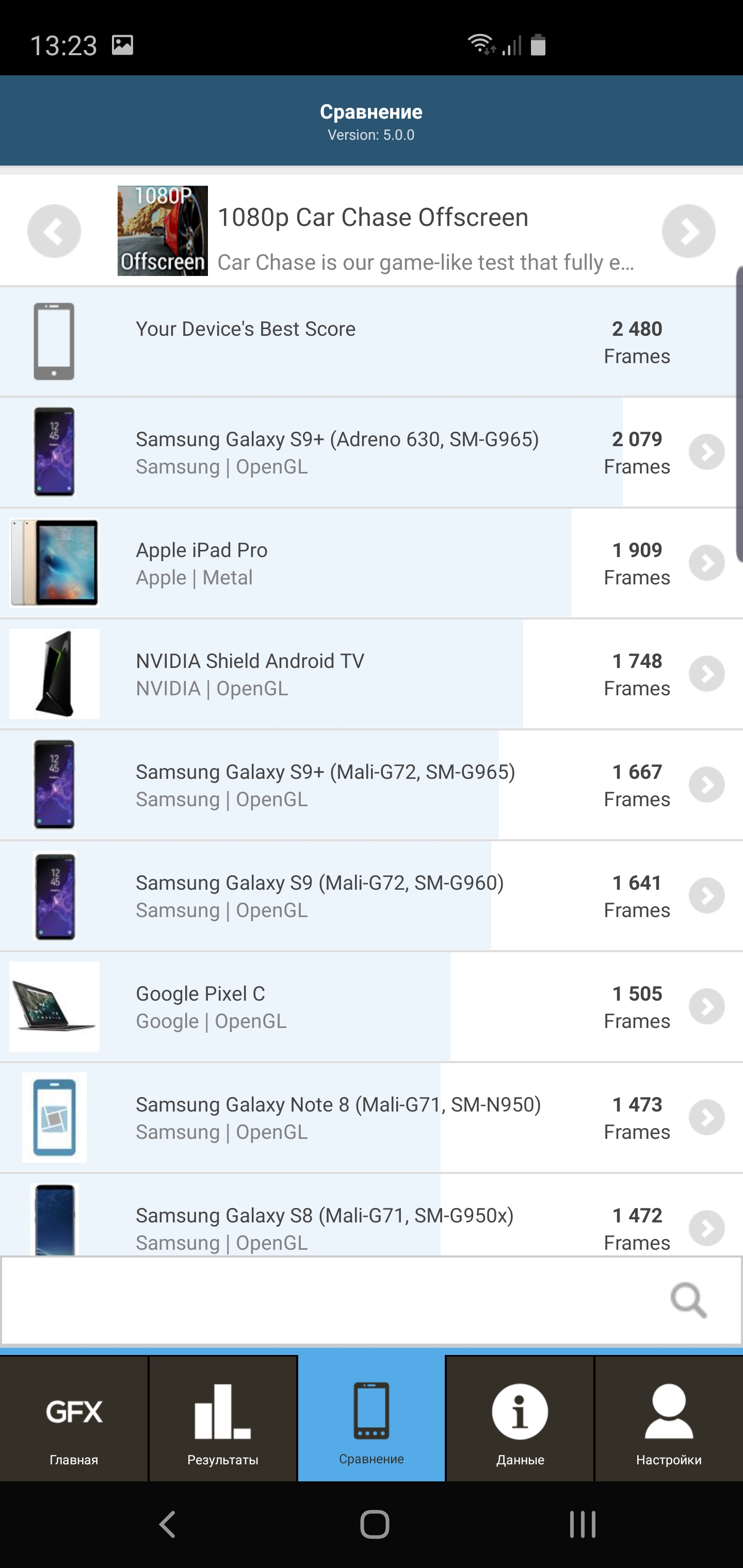The height and width of the screenshot is (1568, 743).
Task: Open the 1080p Car Chase Offscreen test
Action: pos(372,231)
